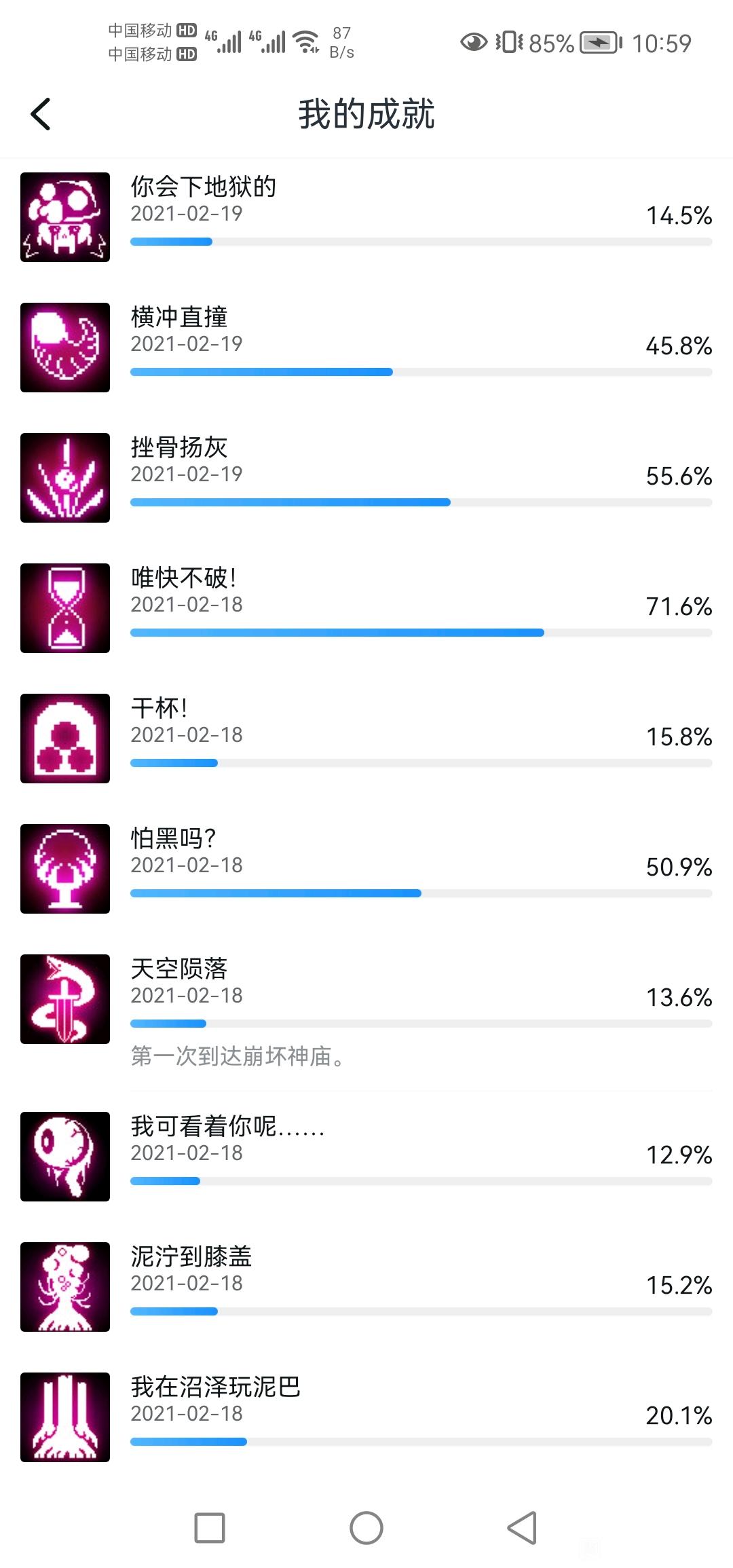Go back from 我的成就 page
The width and height of the screenshot is (733, 1568).
click(41, 114)
